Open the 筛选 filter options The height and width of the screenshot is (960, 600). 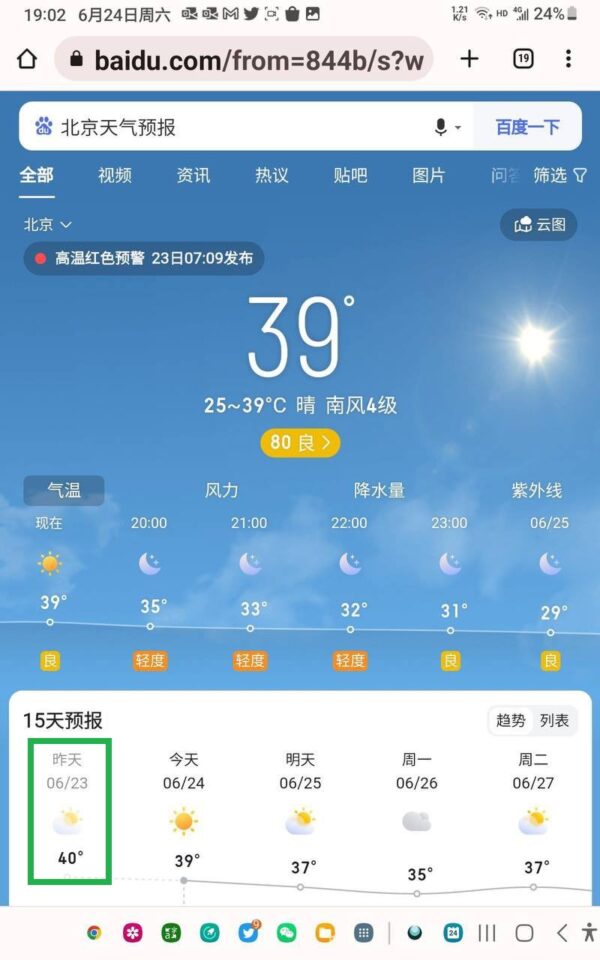pyautogui.click(x=560, y=175)
